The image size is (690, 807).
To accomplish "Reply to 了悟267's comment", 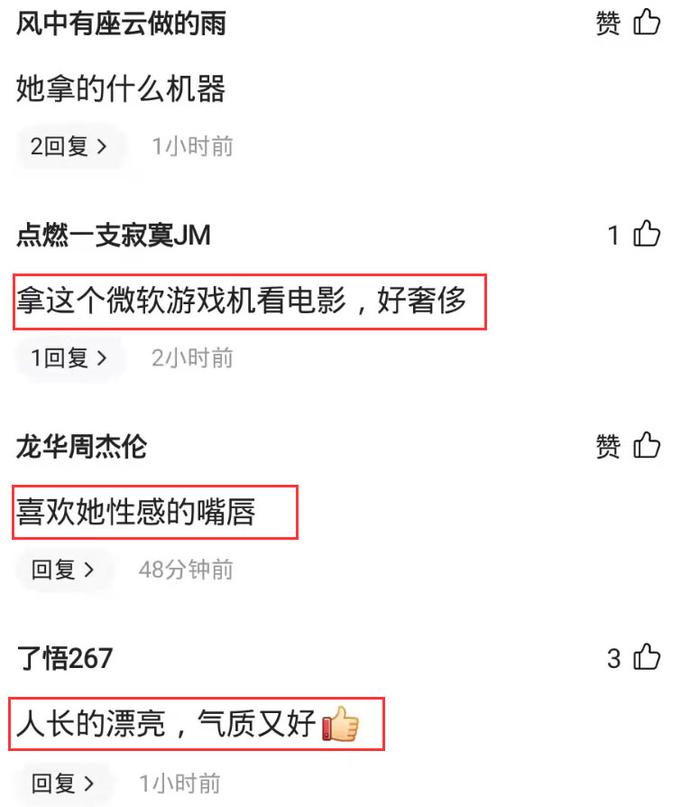I will pos(62,782).
